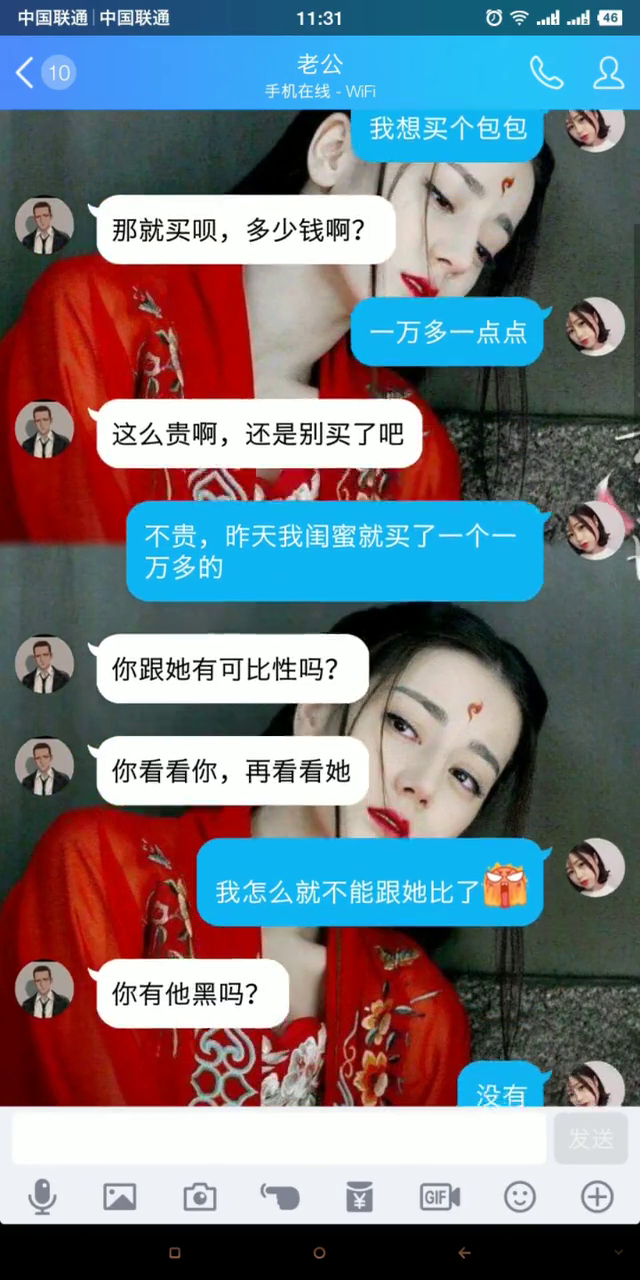Open the man's avatar next to 那就买呗
This screenshot has width=640, height=1280.
click(44, 226)
